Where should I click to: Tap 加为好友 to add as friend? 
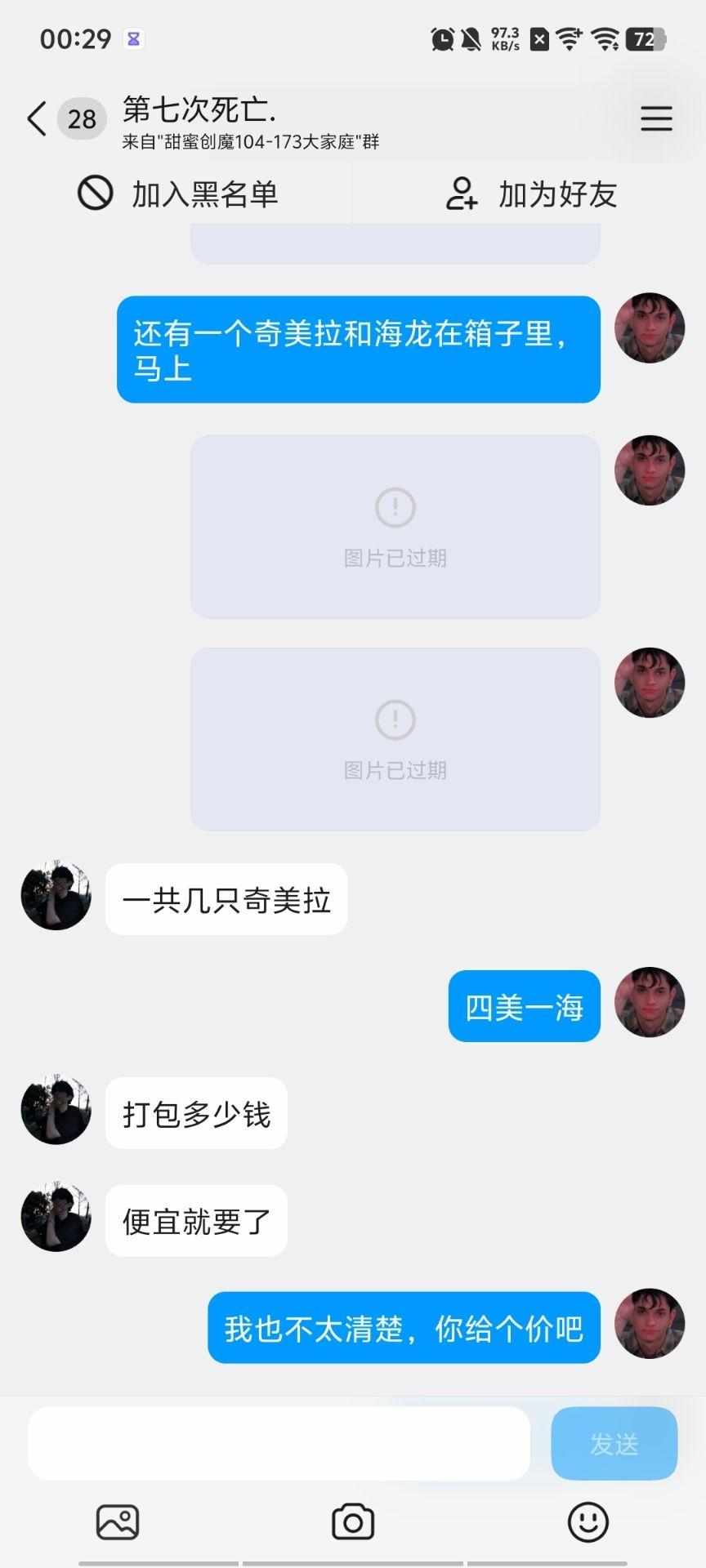click(x=531, y=194)
